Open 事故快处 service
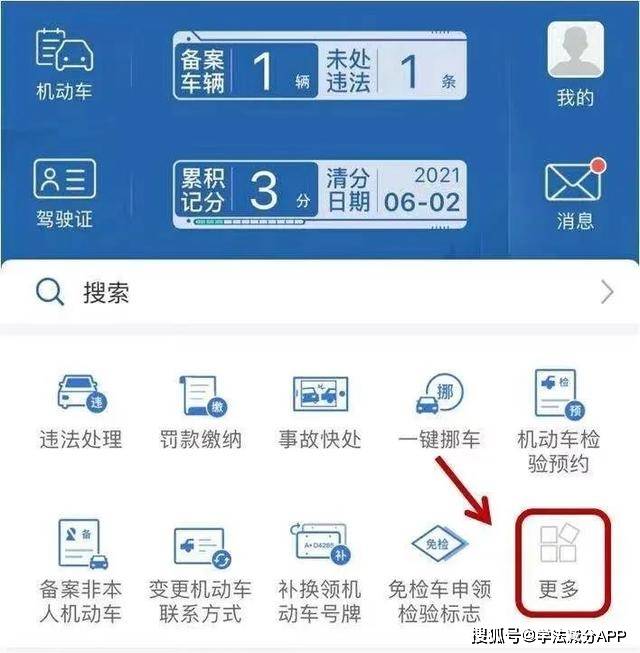The image size is (640, 653). click(x=319, y=412)
